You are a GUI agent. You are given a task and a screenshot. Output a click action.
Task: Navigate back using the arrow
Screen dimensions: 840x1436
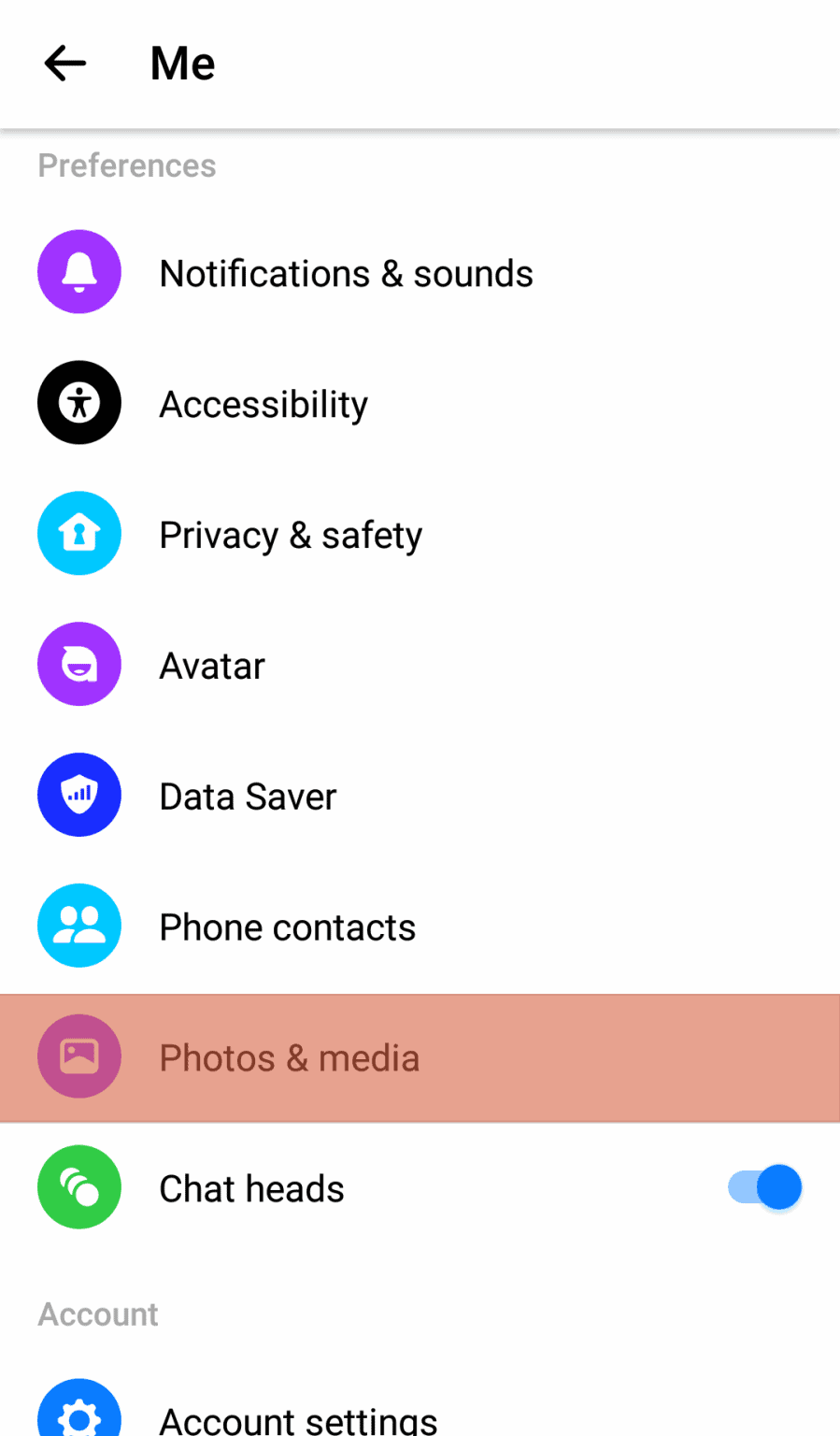(64, 63)
